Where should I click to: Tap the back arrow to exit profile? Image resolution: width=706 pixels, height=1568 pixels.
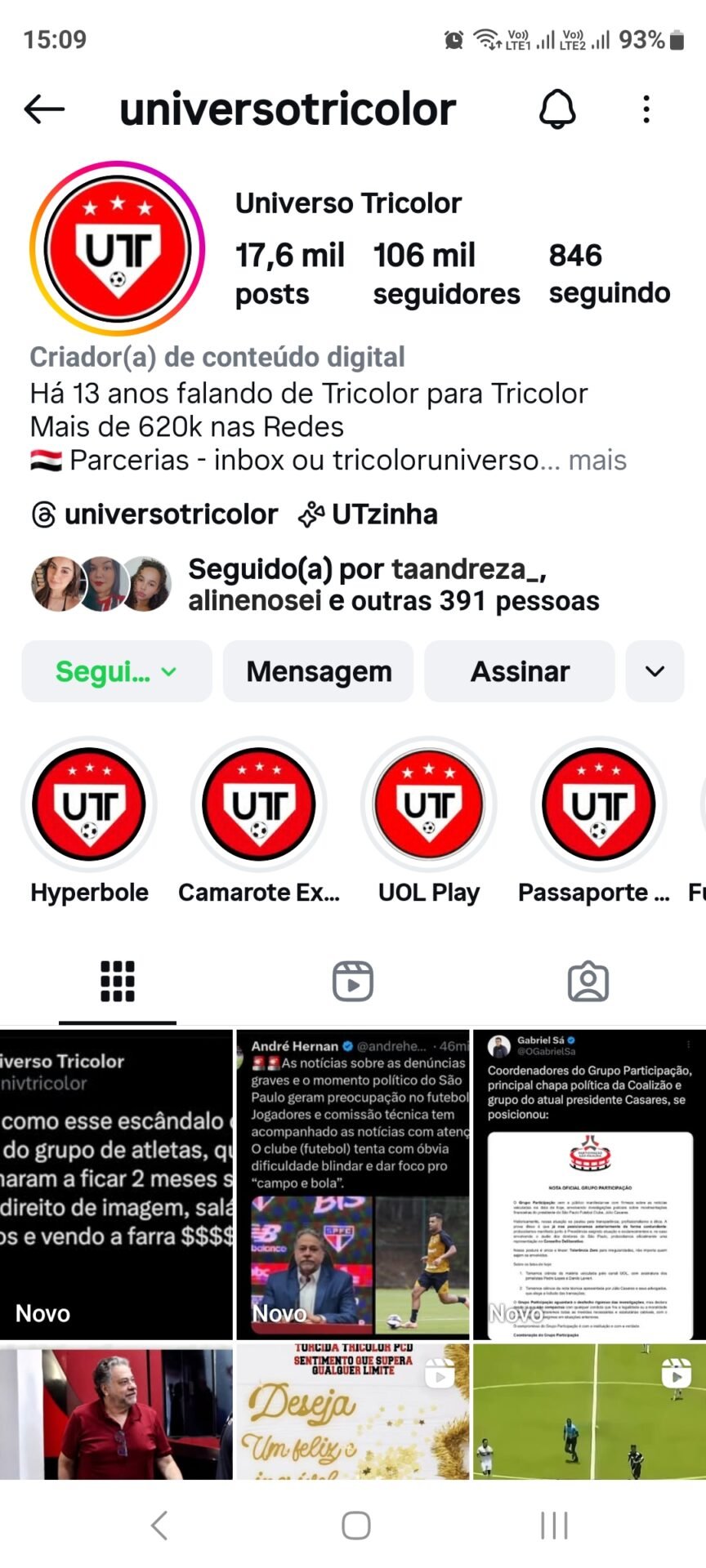[47, 109]
